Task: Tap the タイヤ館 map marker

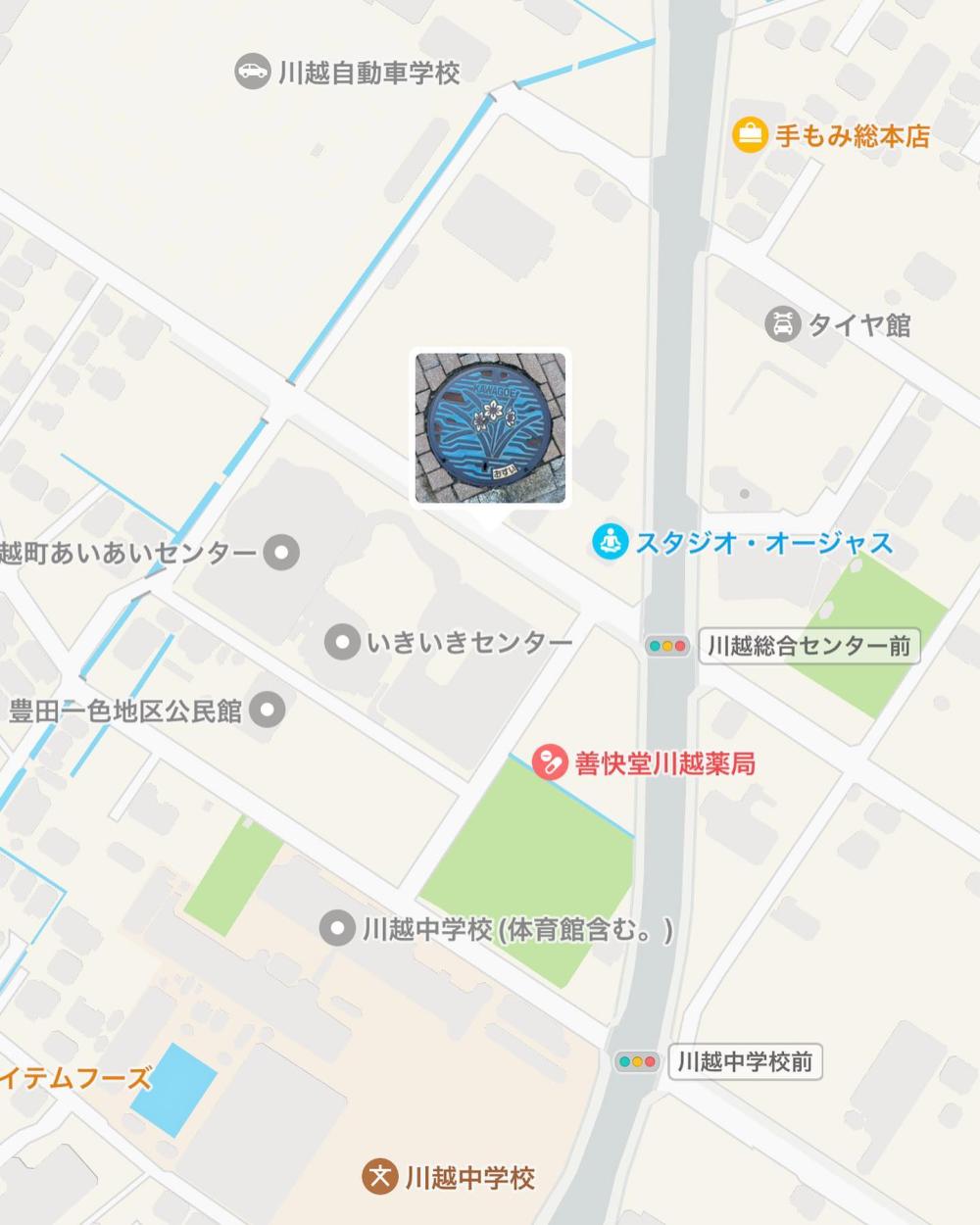Action: click(781, 323)
